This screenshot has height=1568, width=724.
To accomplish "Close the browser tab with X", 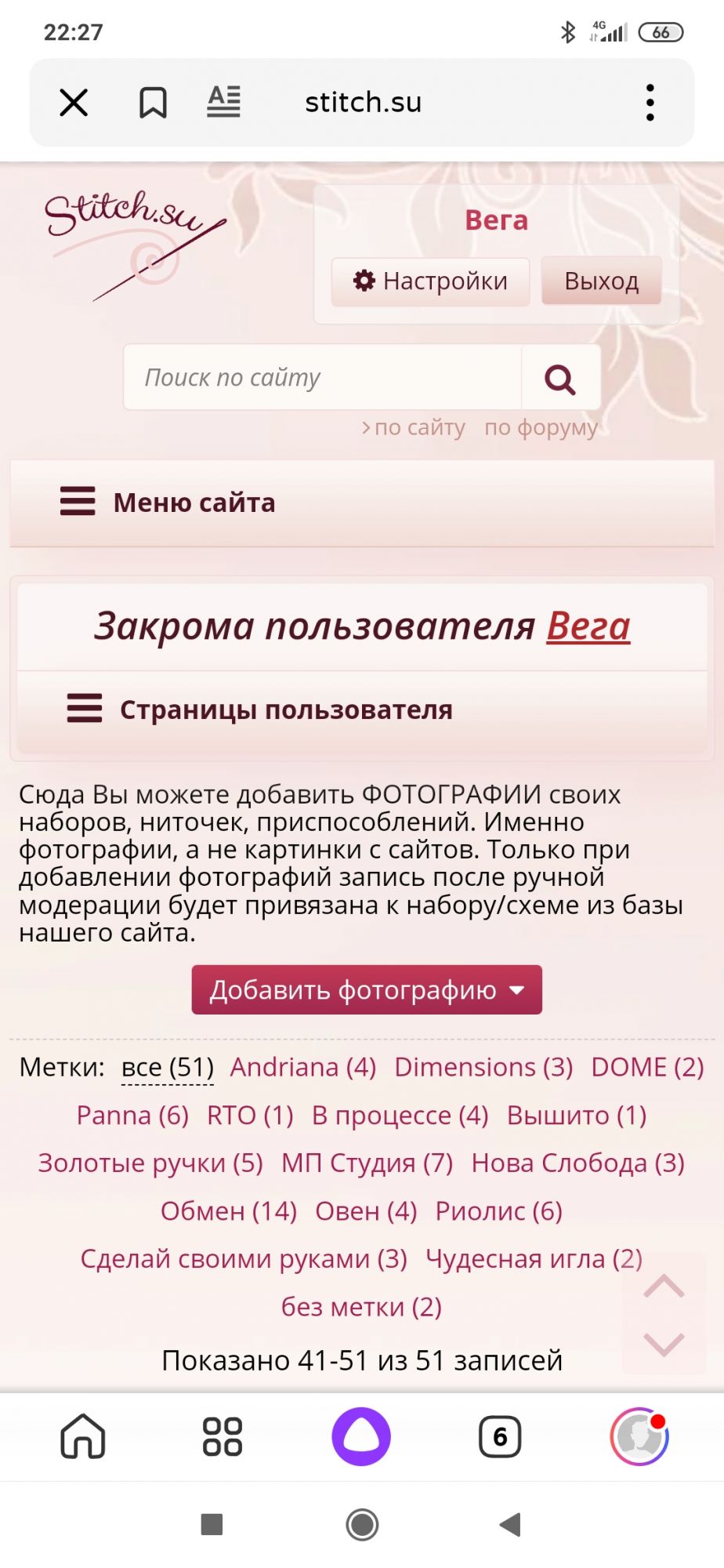I will (74, 103).
